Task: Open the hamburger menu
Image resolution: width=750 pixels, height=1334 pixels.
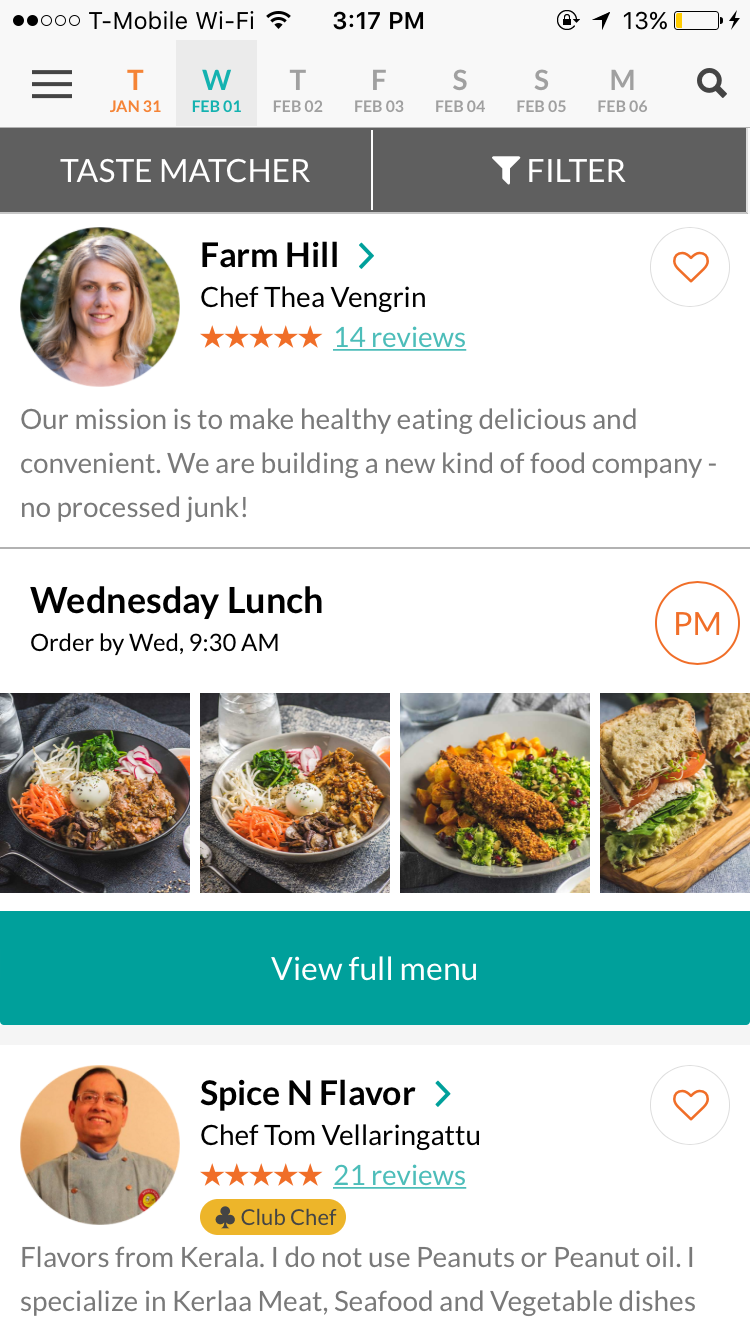Action: tap(52, 84)
